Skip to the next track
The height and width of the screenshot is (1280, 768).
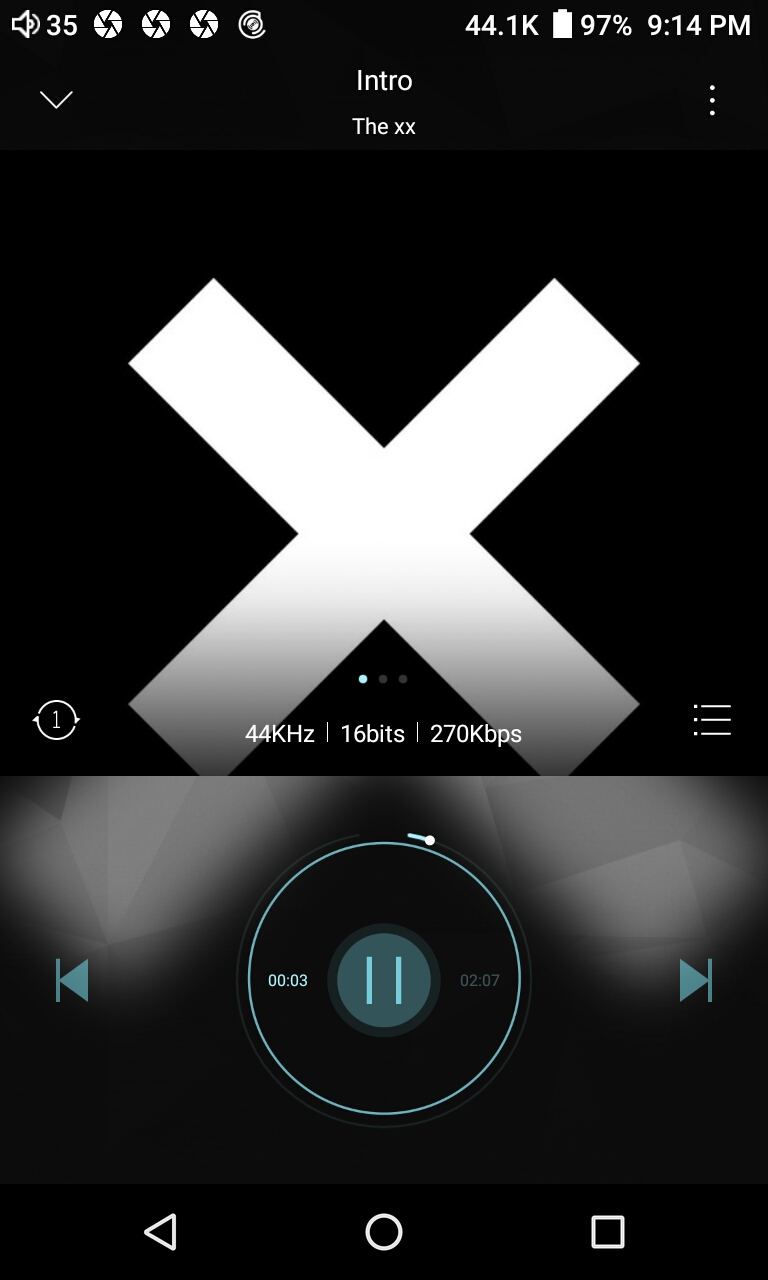coord(695,980)
